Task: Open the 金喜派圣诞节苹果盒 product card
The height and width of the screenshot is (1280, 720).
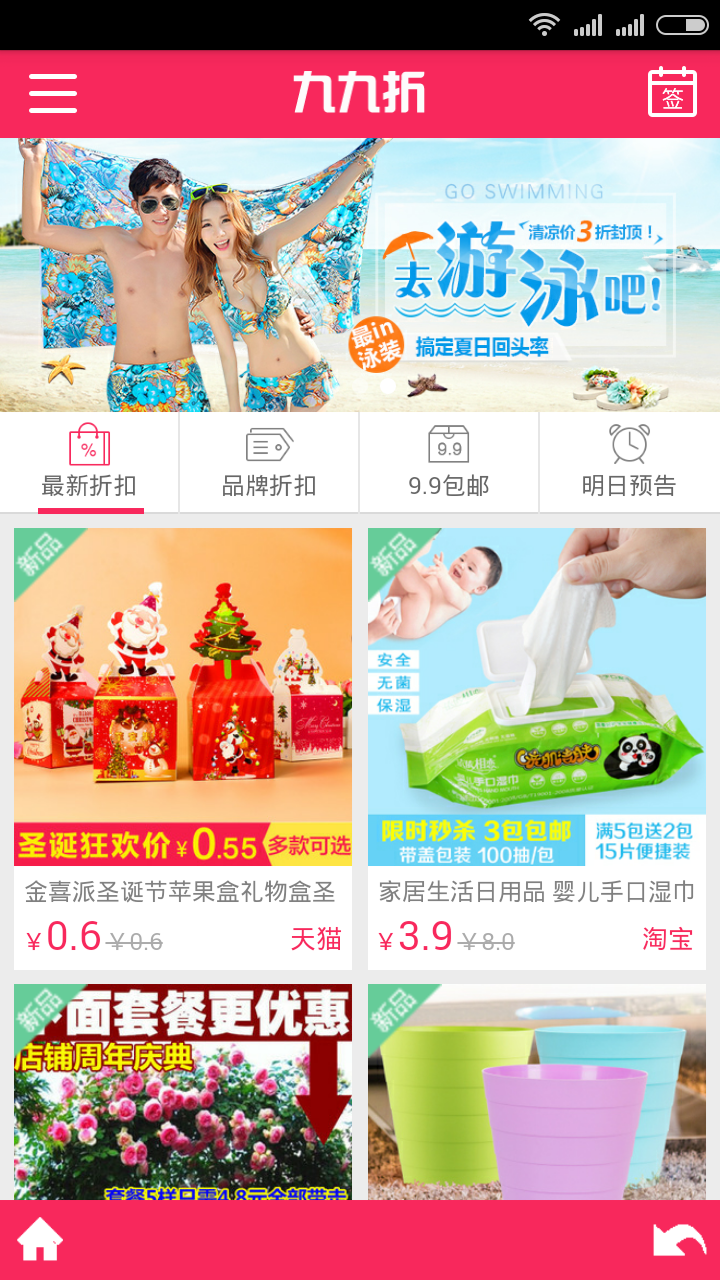Action: [x=183, y=748]
